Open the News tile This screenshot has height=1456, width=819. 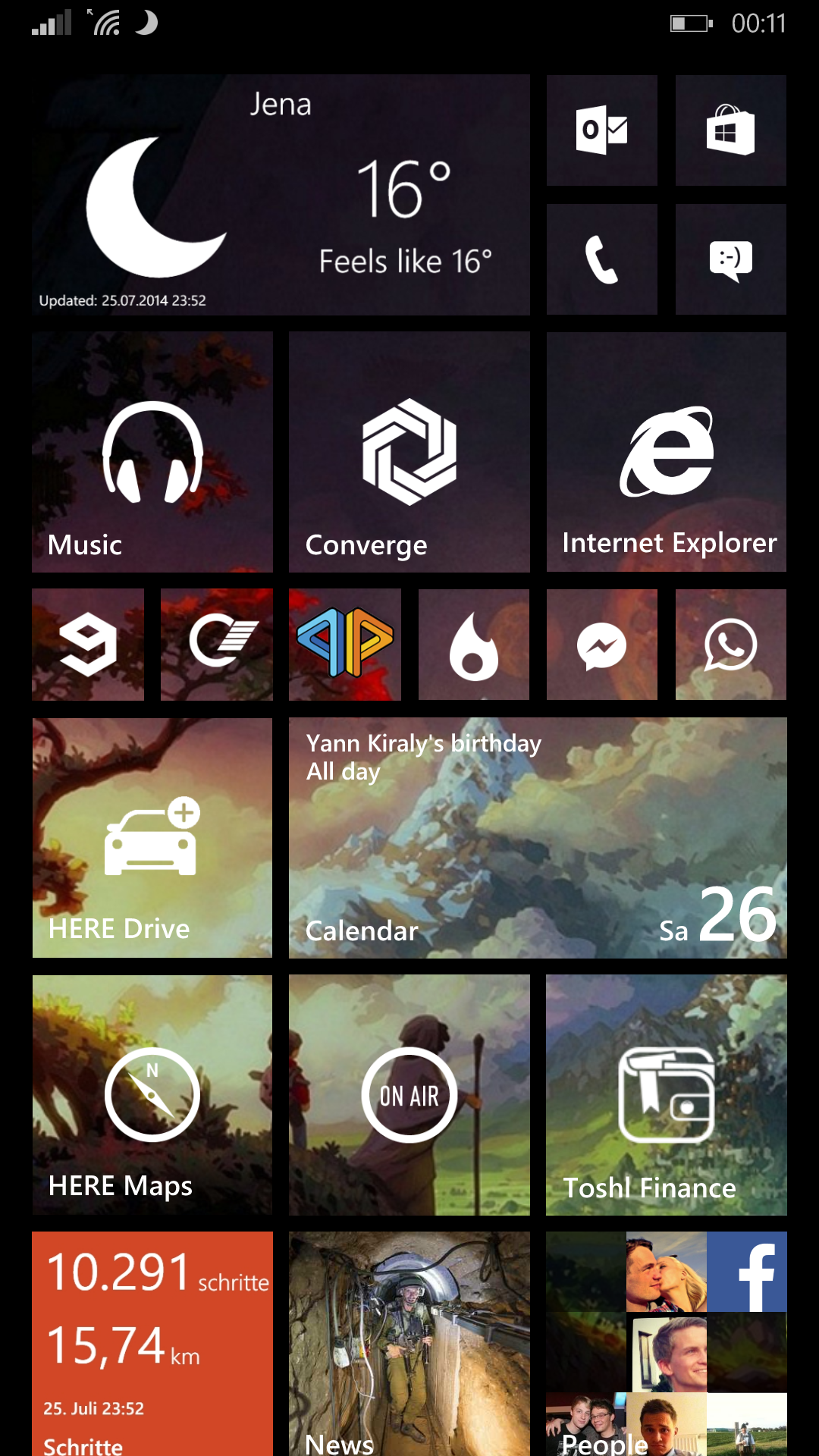click(x=409, y=1344)
